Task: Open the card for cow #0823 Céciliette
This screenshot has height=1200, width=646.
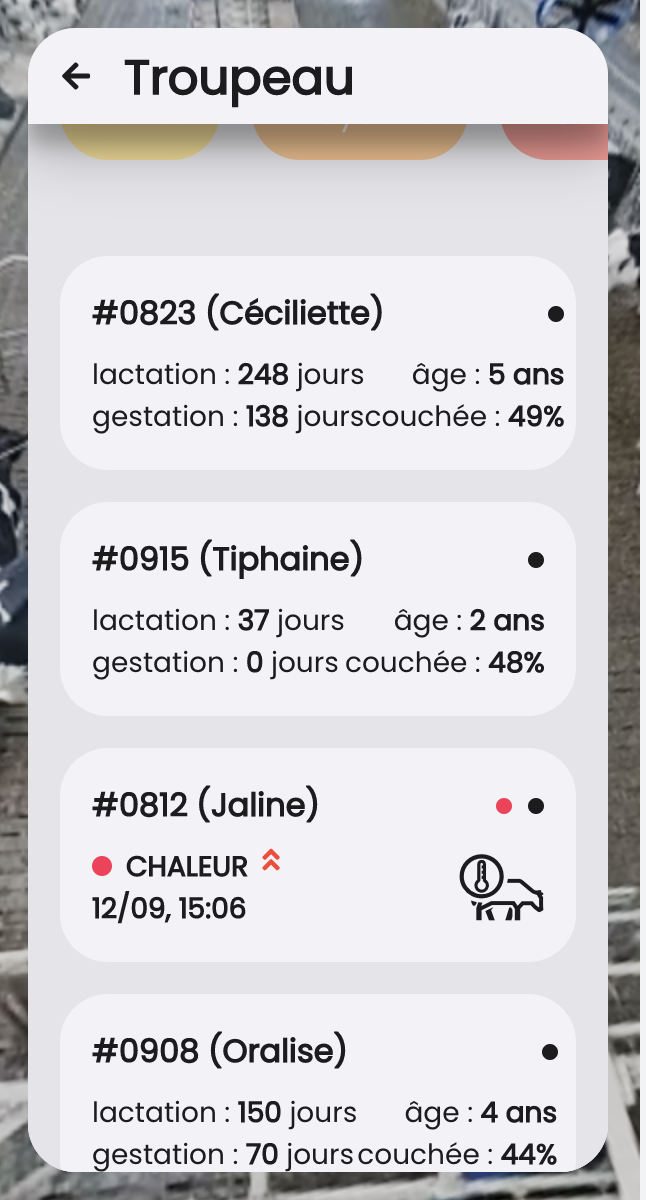Action: [x=318, y=363]
